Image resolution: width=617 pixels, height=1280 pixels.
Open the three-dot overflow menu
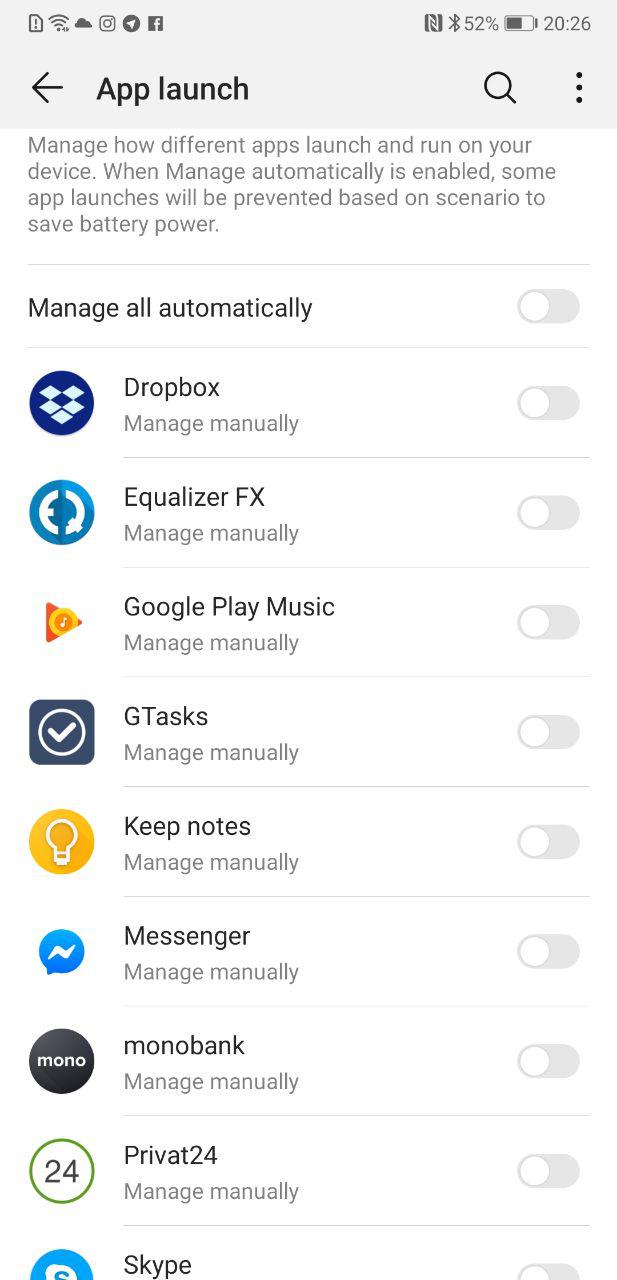[579, 89]
